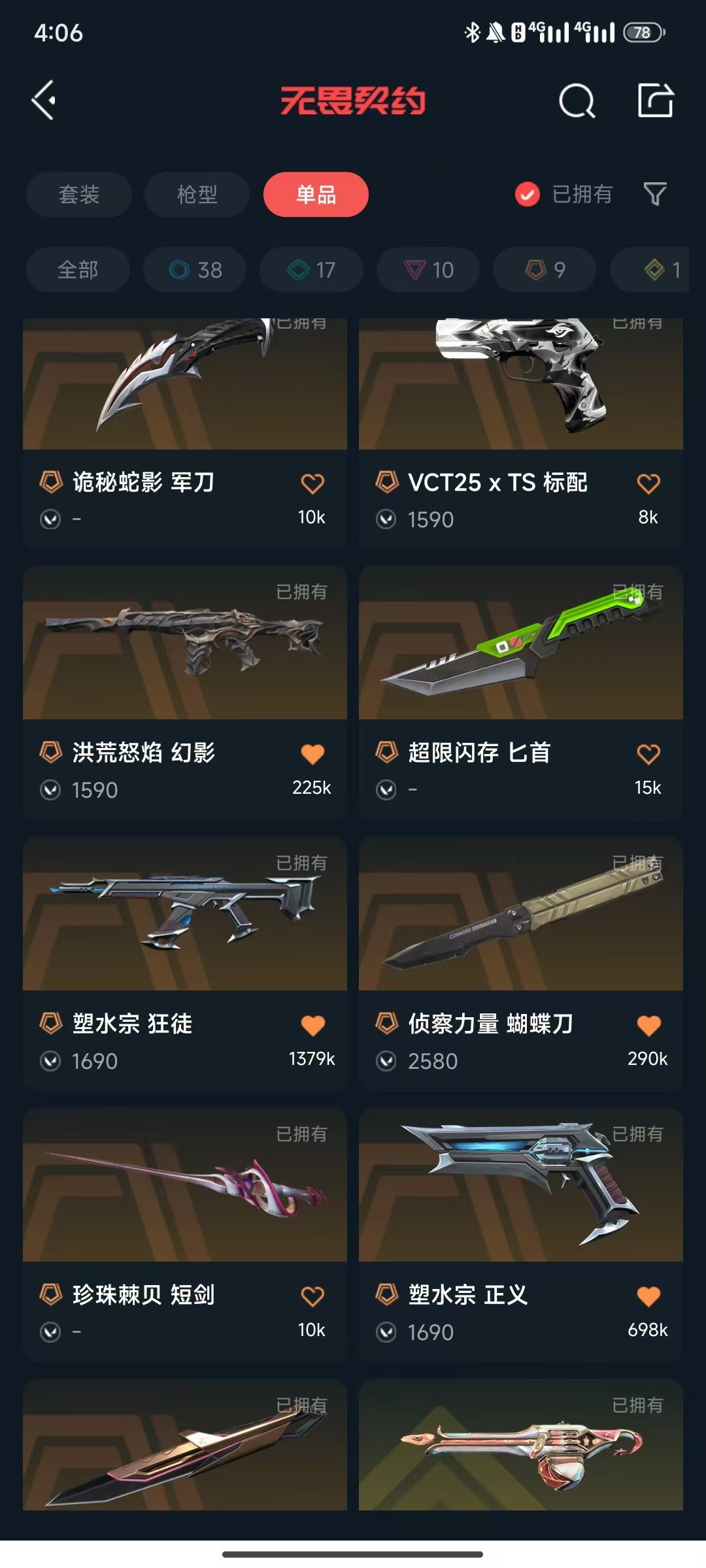706x1568 pixels.
Task: Switch to the 套装 tab
Action: coord(79,194)
